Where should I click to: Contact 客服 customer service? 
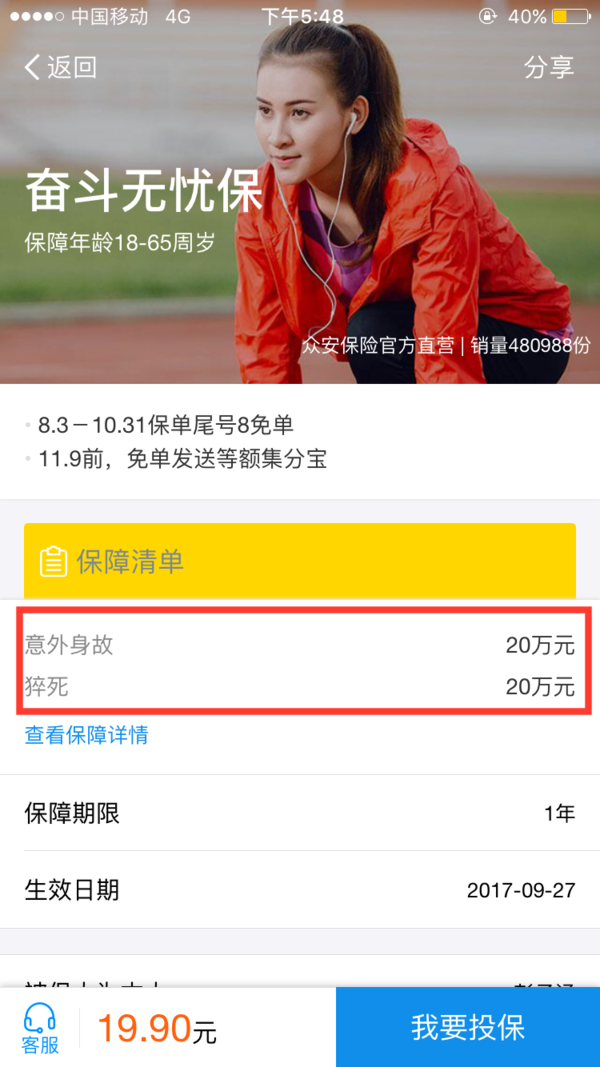coord(40,1028)
